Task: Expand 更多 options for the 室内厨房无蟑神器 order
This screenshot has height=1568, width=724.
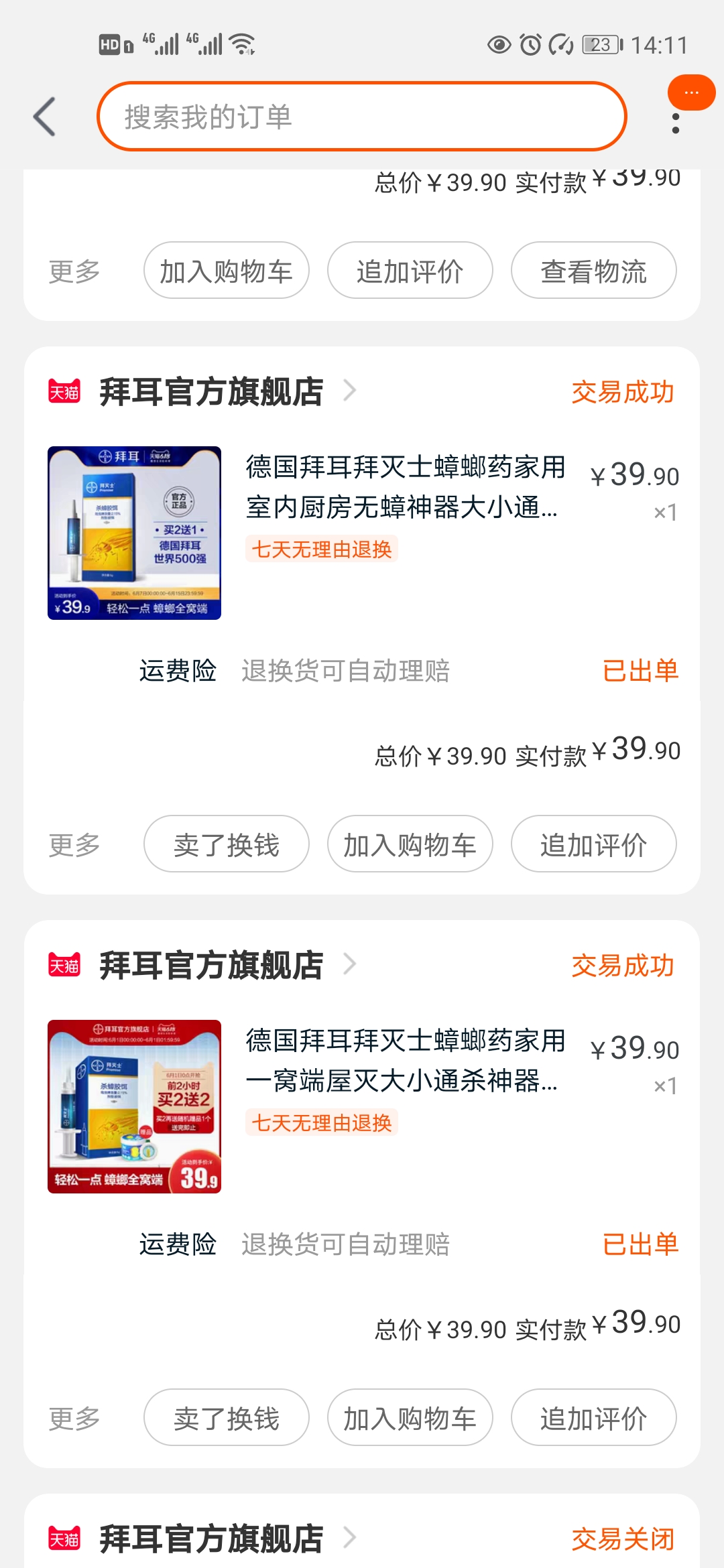Action: [x=74, y=845]
